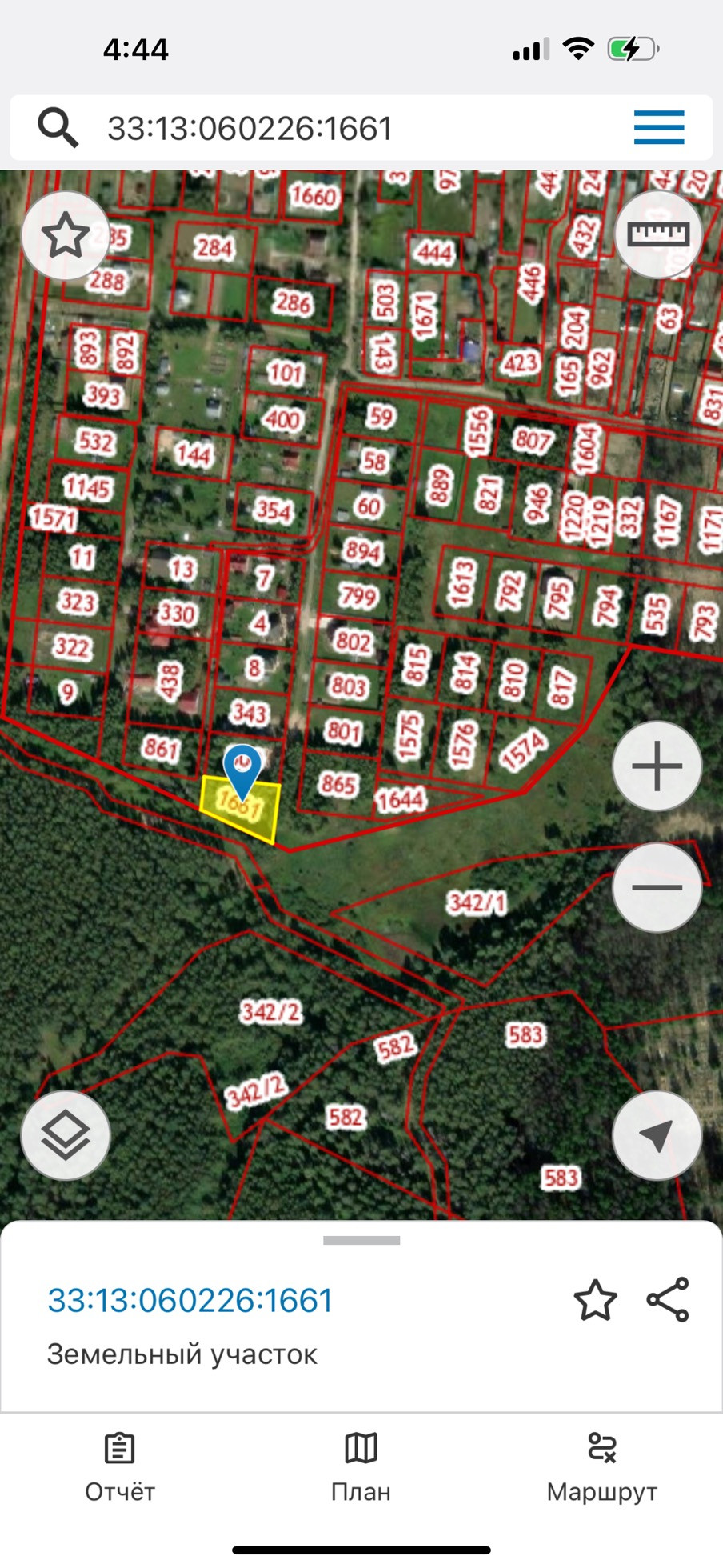The image size is (723, 1568).
Task: Open favorites star button on the map
Action: coord(66,236)
